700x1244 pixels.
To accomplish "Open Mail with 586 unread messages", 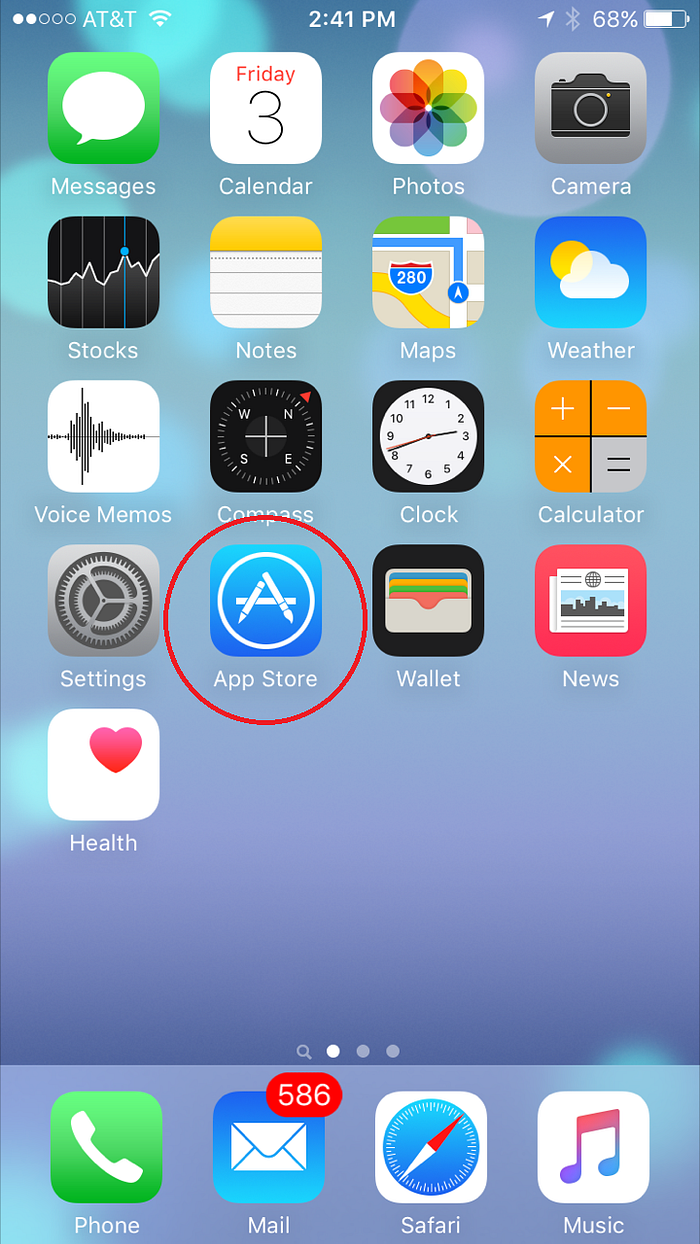I will point(268,1147).
